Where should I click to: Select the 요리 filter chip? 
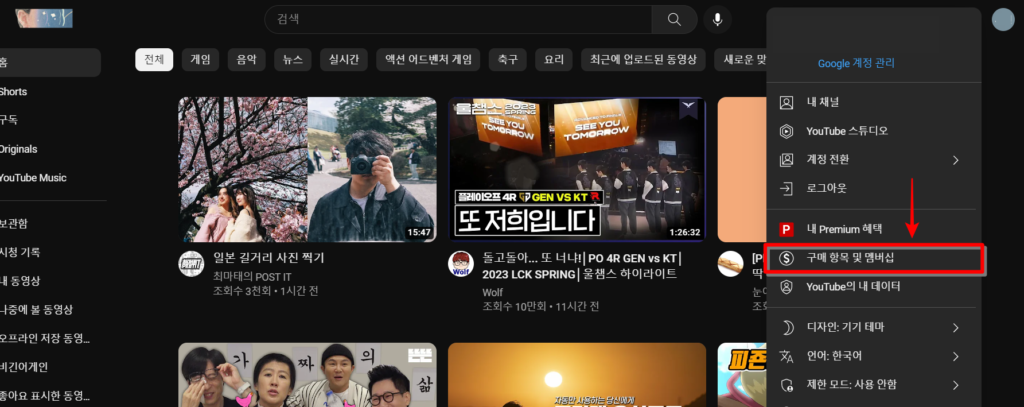point(553,60)
